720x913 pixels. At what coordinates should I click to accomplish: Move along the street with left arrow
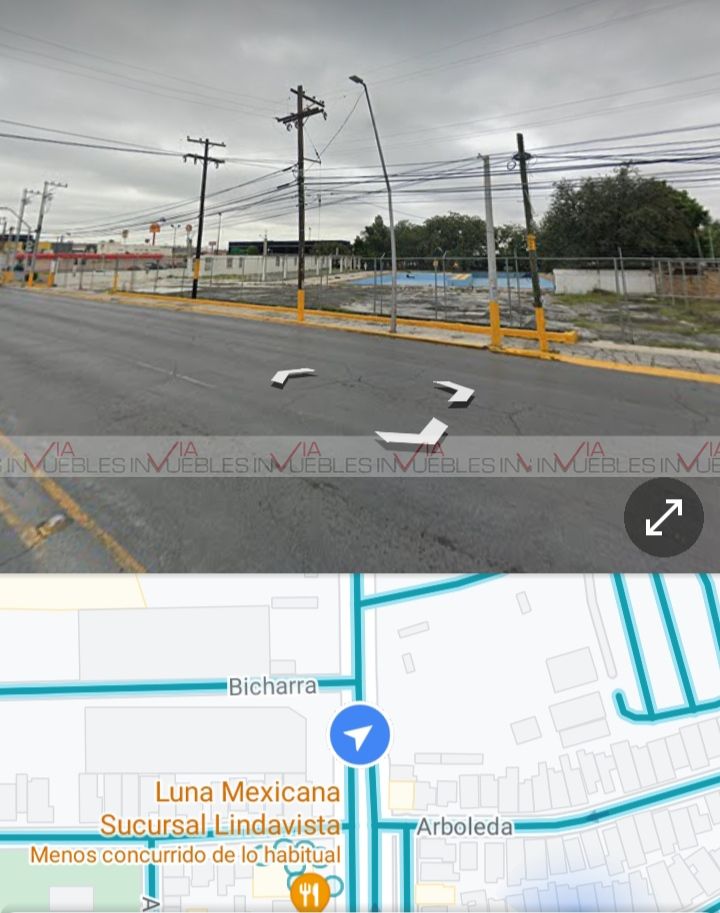(291, 376)
